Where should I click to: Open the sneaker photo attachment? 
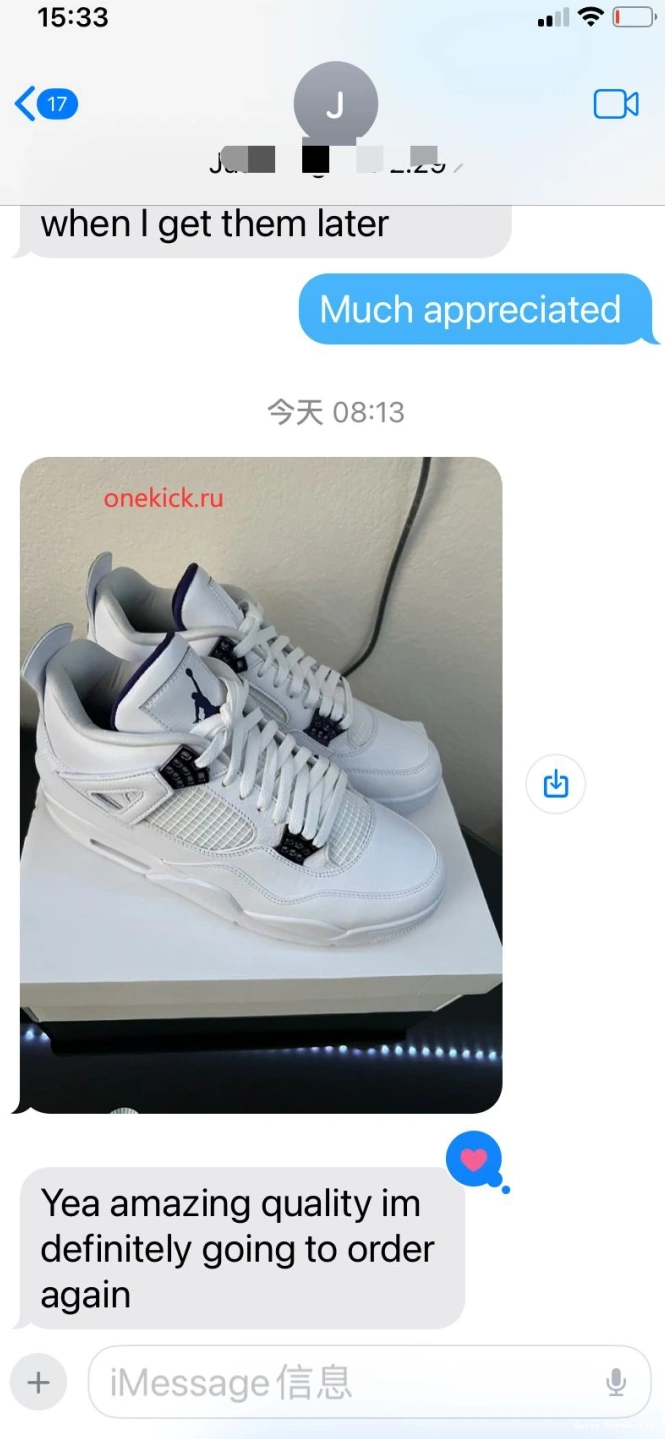pyautogui.click(x=261, y=784)
